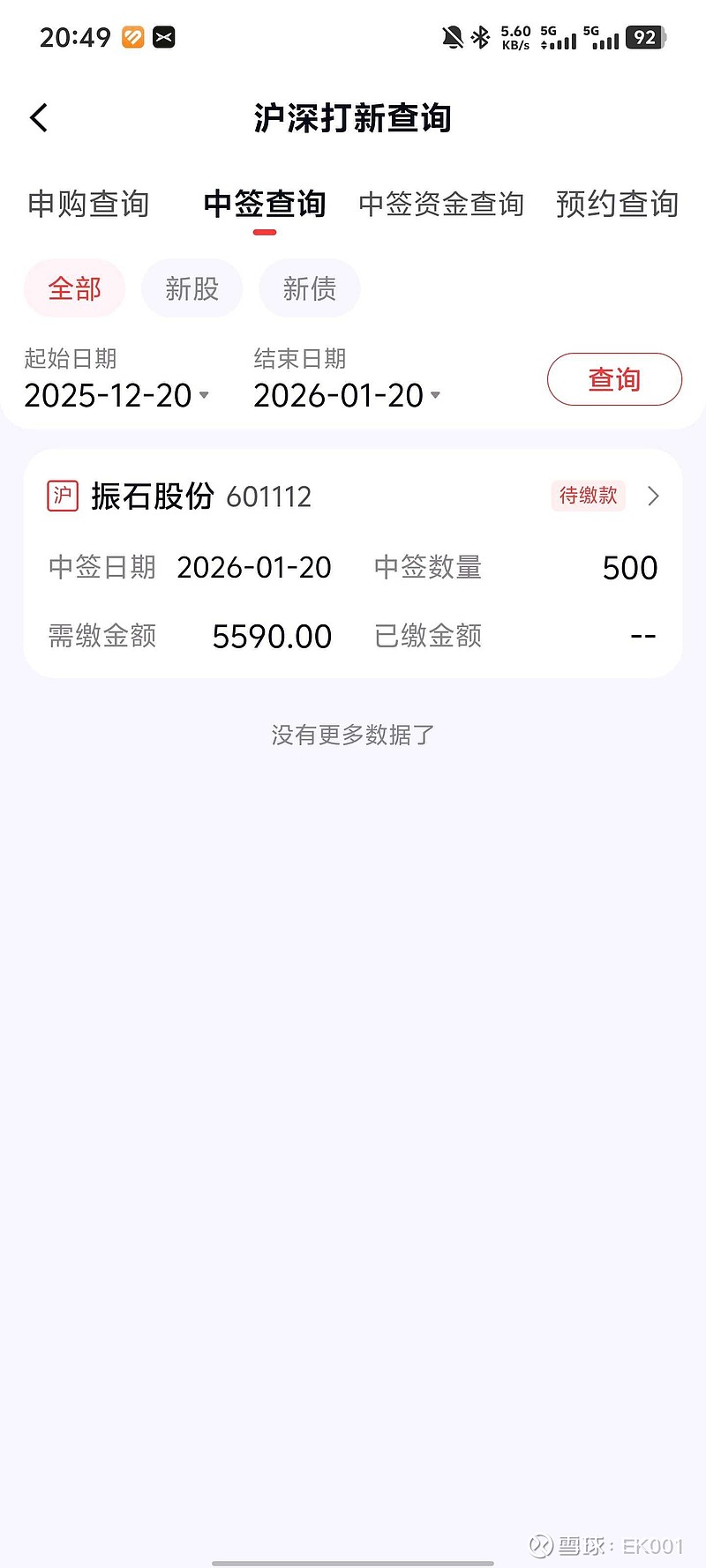Tap the 沪 Shanghai market badge icon
Image resolution: width=706 pixels, height=1568 pixels.
61,496
